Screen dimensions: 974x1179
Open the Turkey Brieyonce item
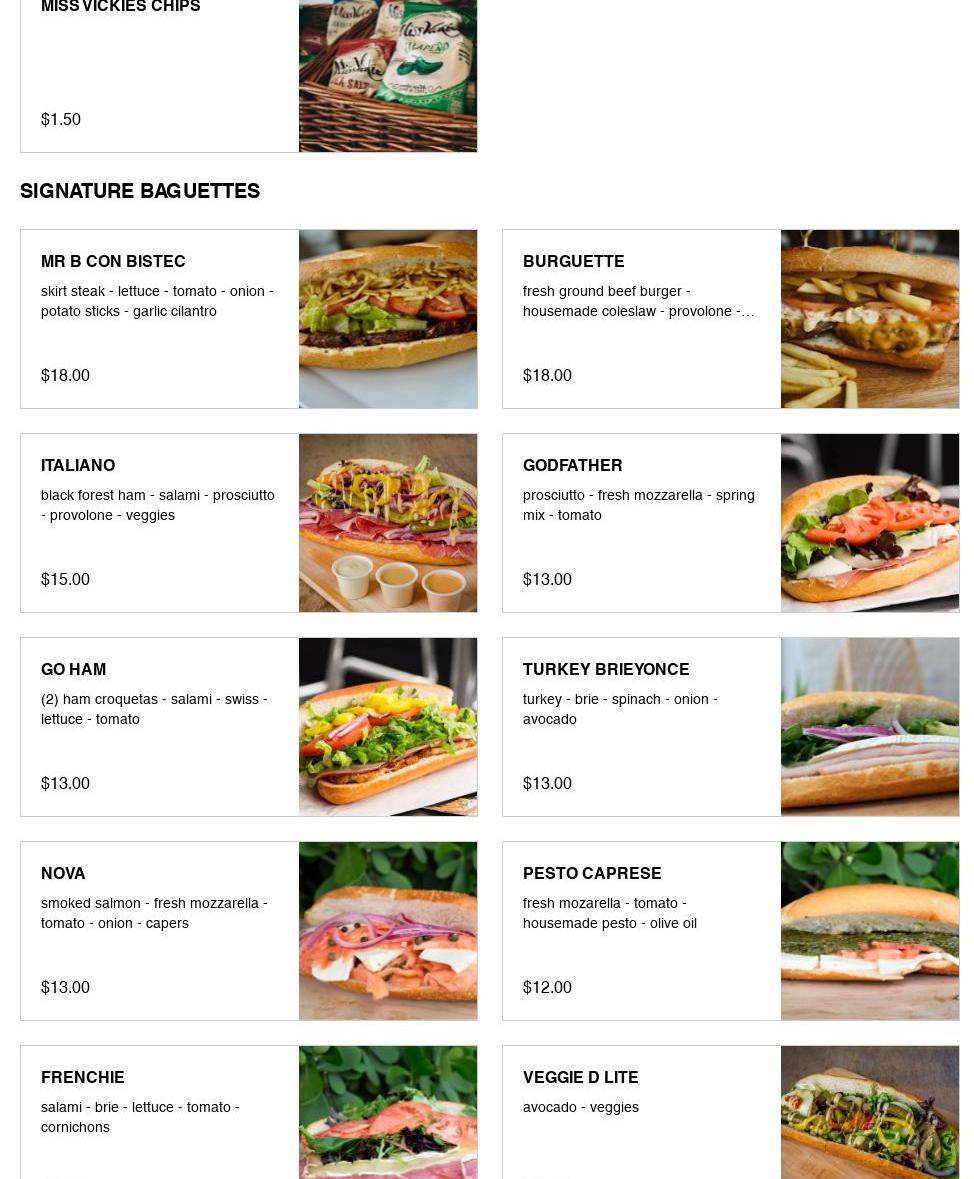click(730, 727)
